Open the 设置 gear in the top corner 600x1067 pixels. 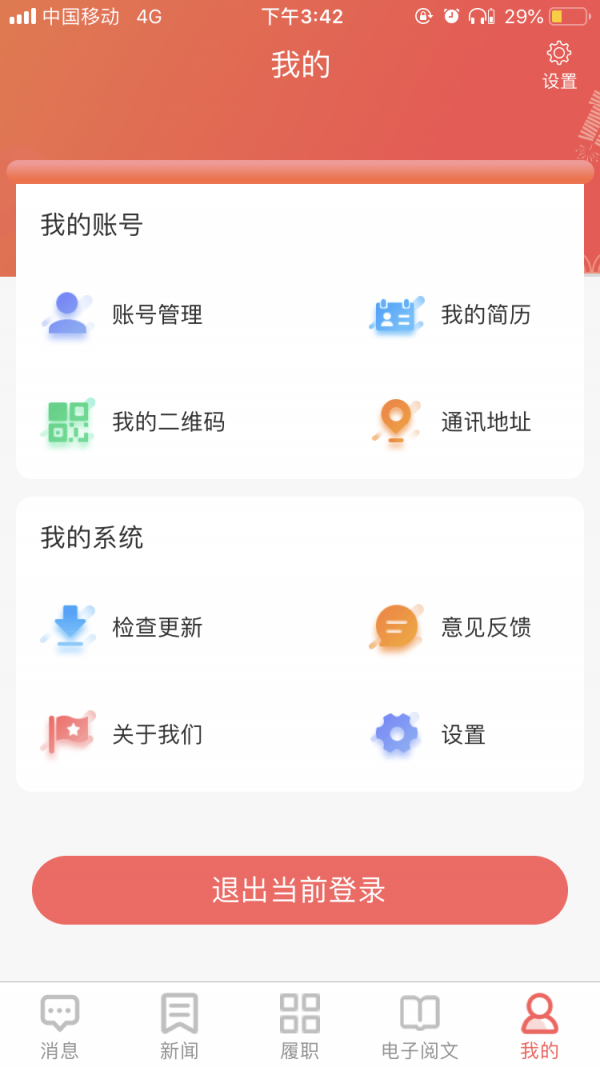click(559, 66)
